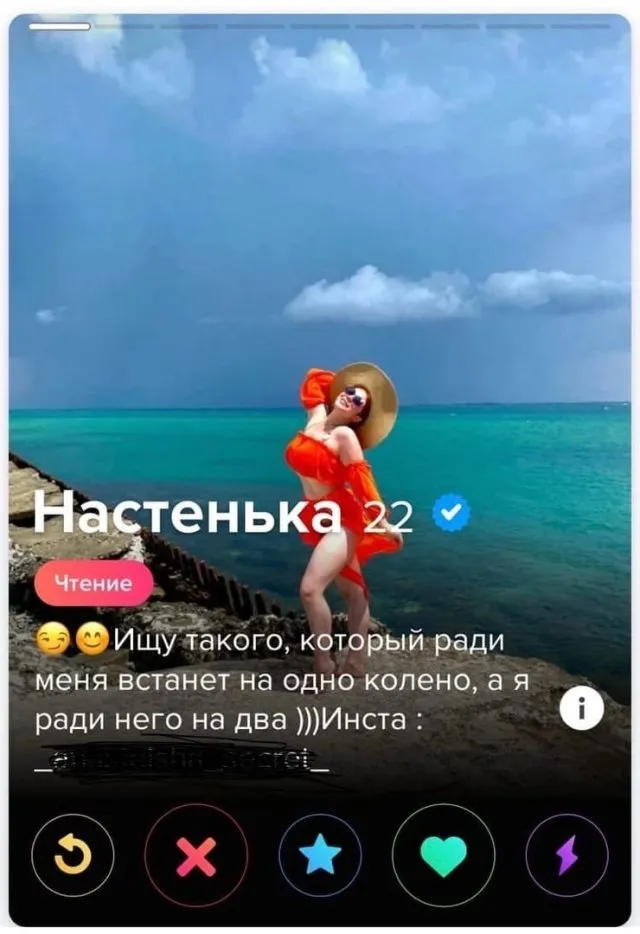Like the profile with the green heart
The width and height of the screenshot is (640, 934).
(443, 855)
